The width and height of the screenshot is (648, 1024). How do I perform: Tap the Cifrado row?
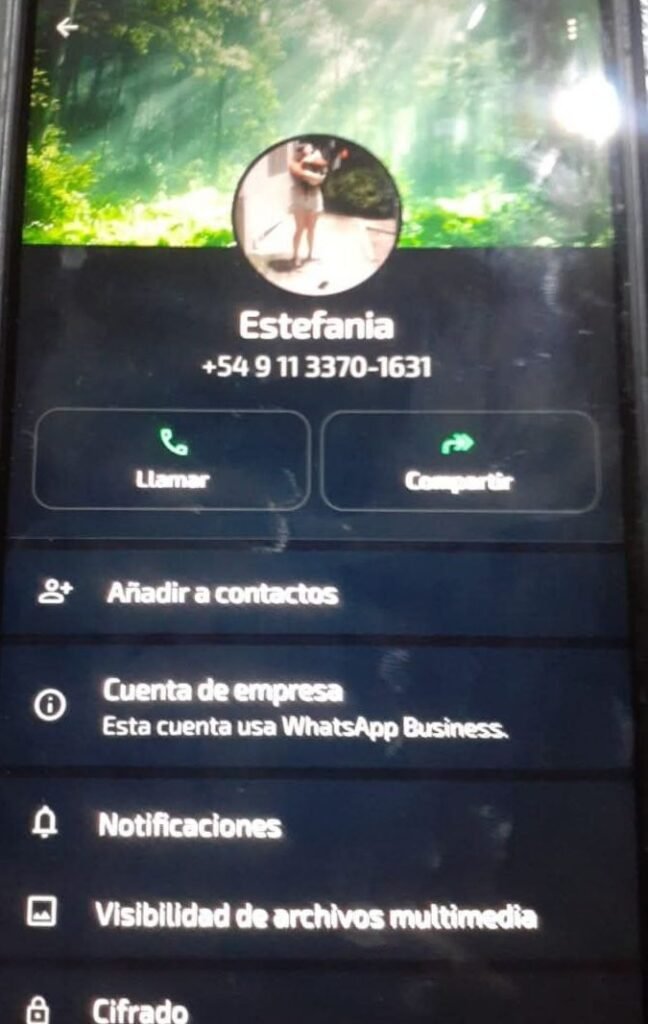click(140, 1010)
